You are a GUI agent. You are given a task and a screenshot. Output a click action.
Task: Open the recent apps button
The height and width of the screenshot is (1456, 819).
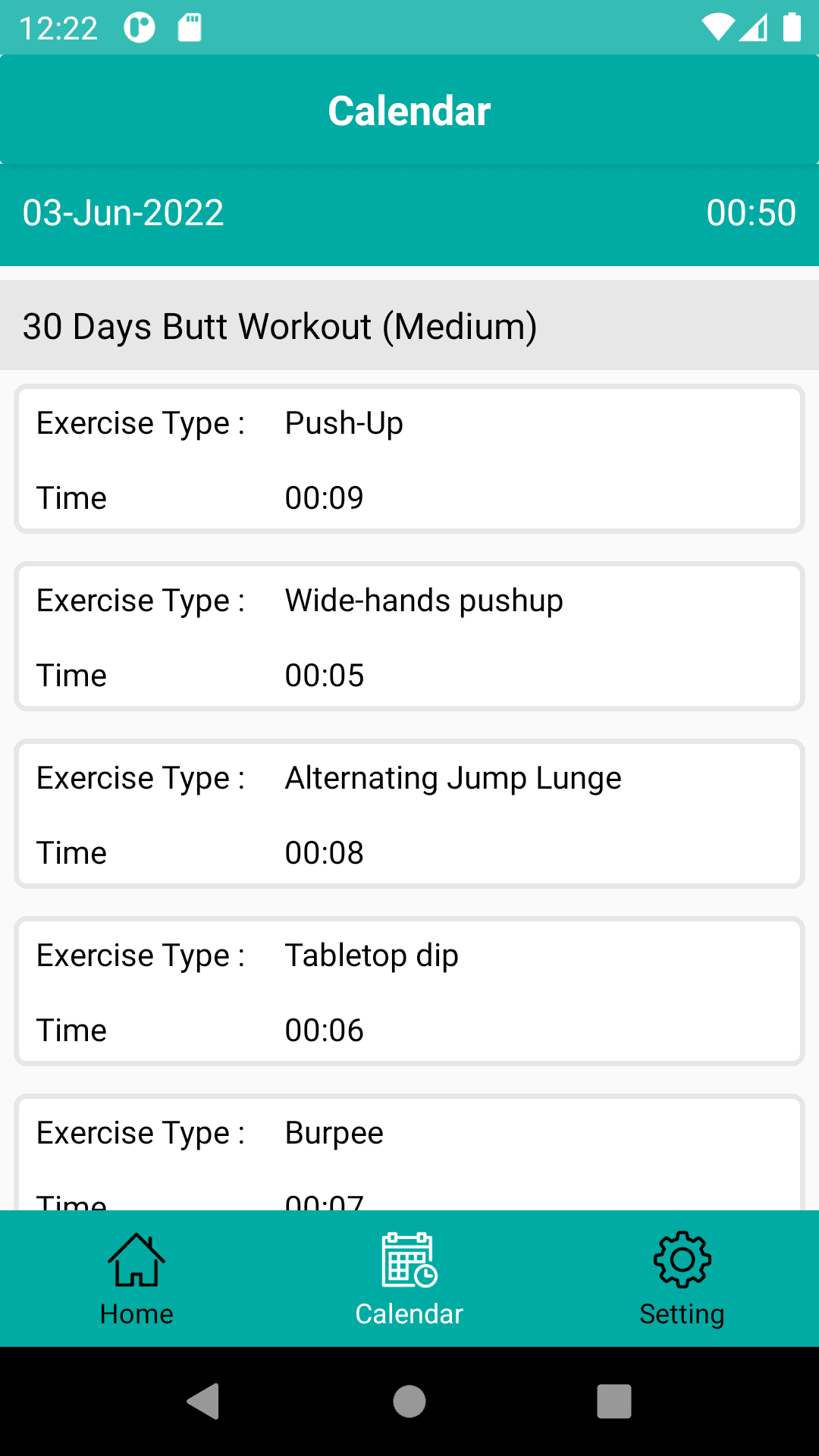pyautogui.click(x=614, y=1401)
